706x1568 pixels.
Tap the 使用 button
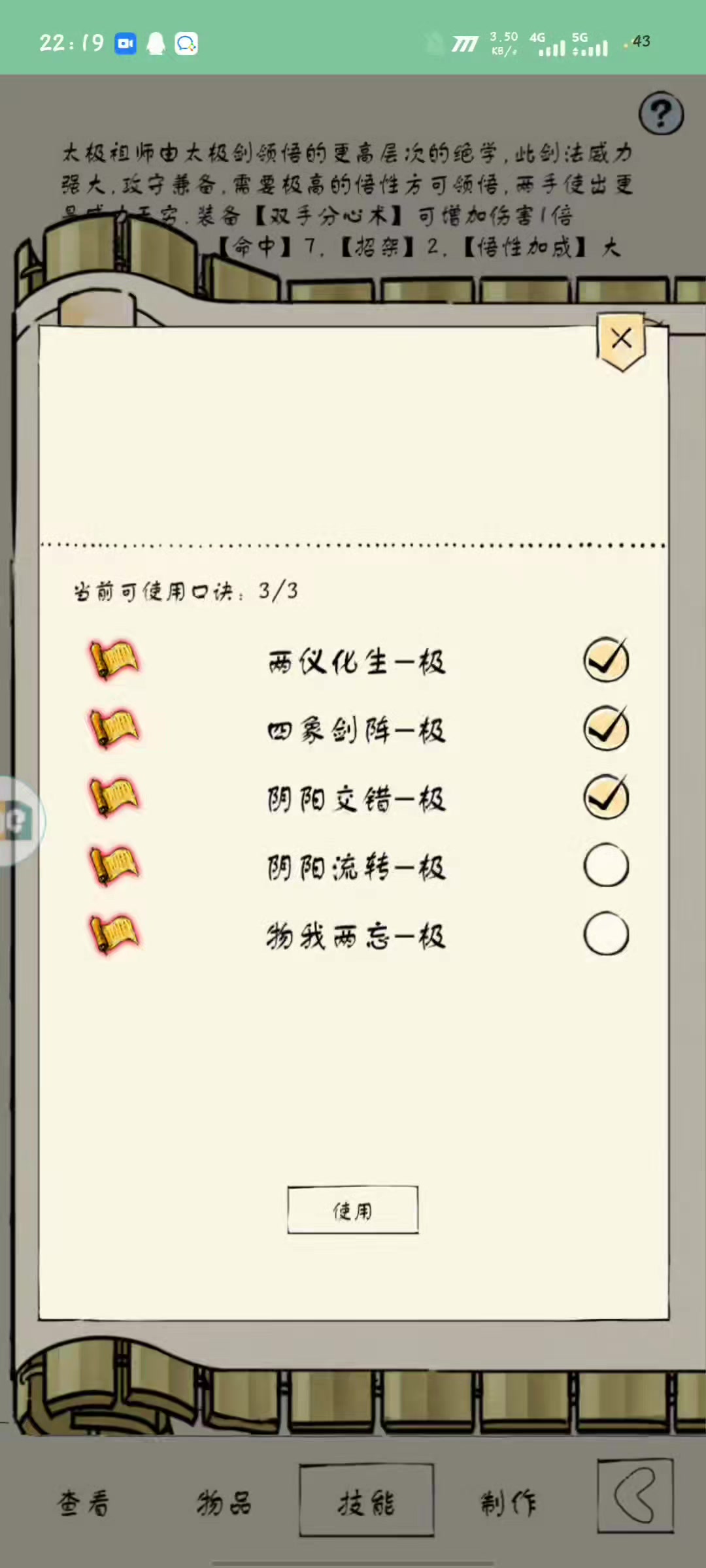353,1210
